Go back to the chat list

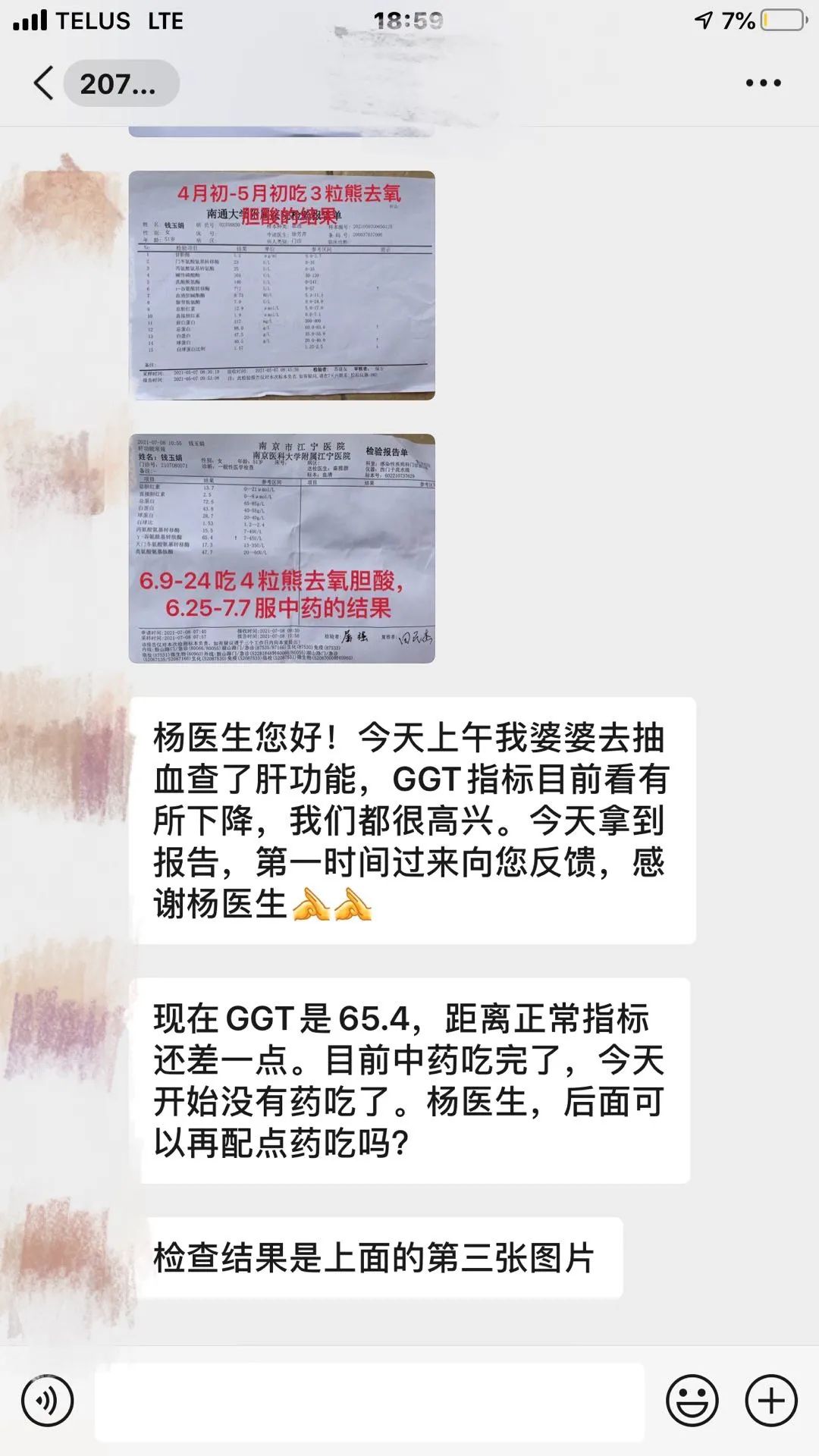pyautogui.click(x=44, y=83)
